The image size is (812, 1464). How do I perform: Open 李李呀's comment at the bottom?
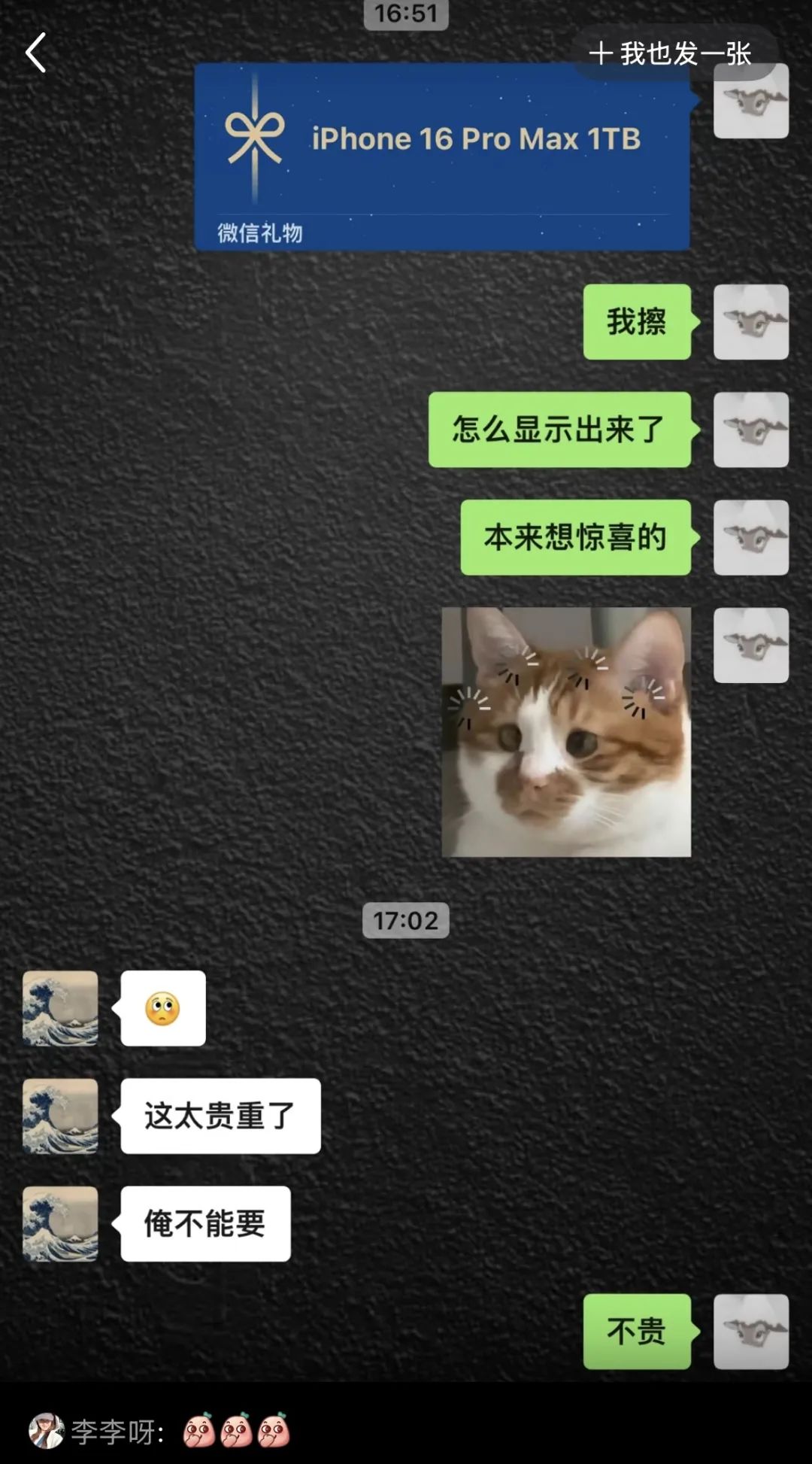click(159, 1431)
